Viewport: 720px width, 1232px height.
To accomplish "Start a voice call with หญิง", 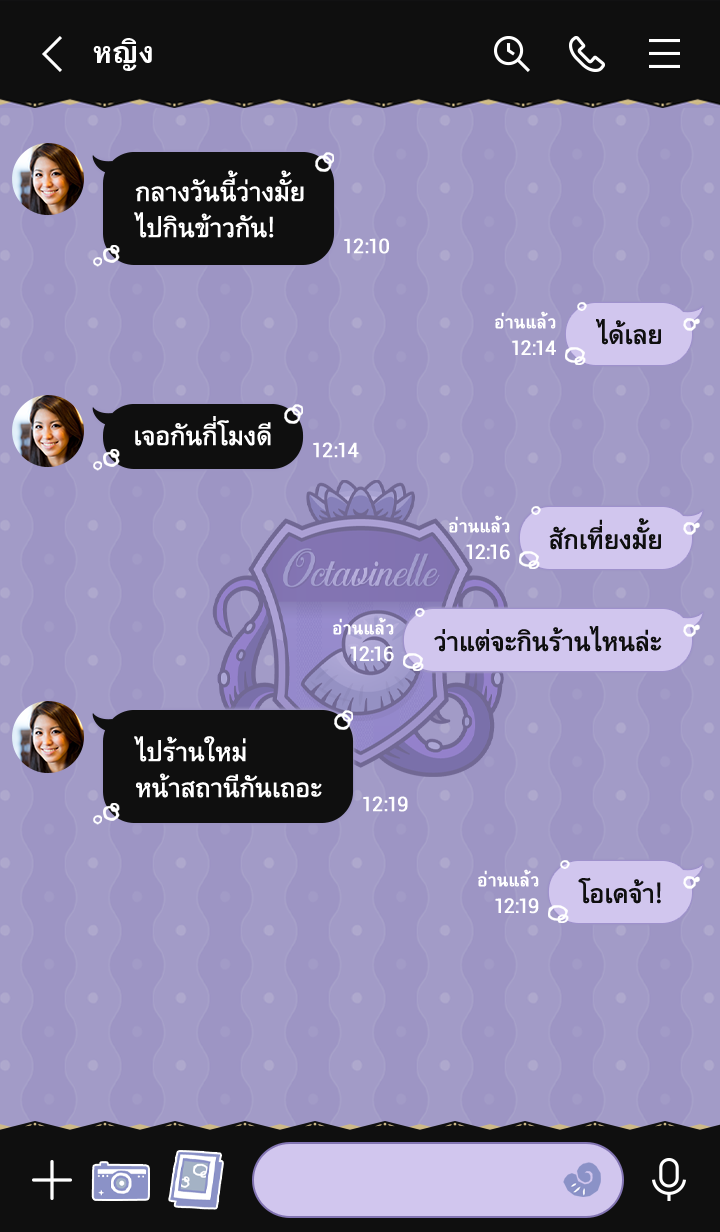I will point(587,54).
